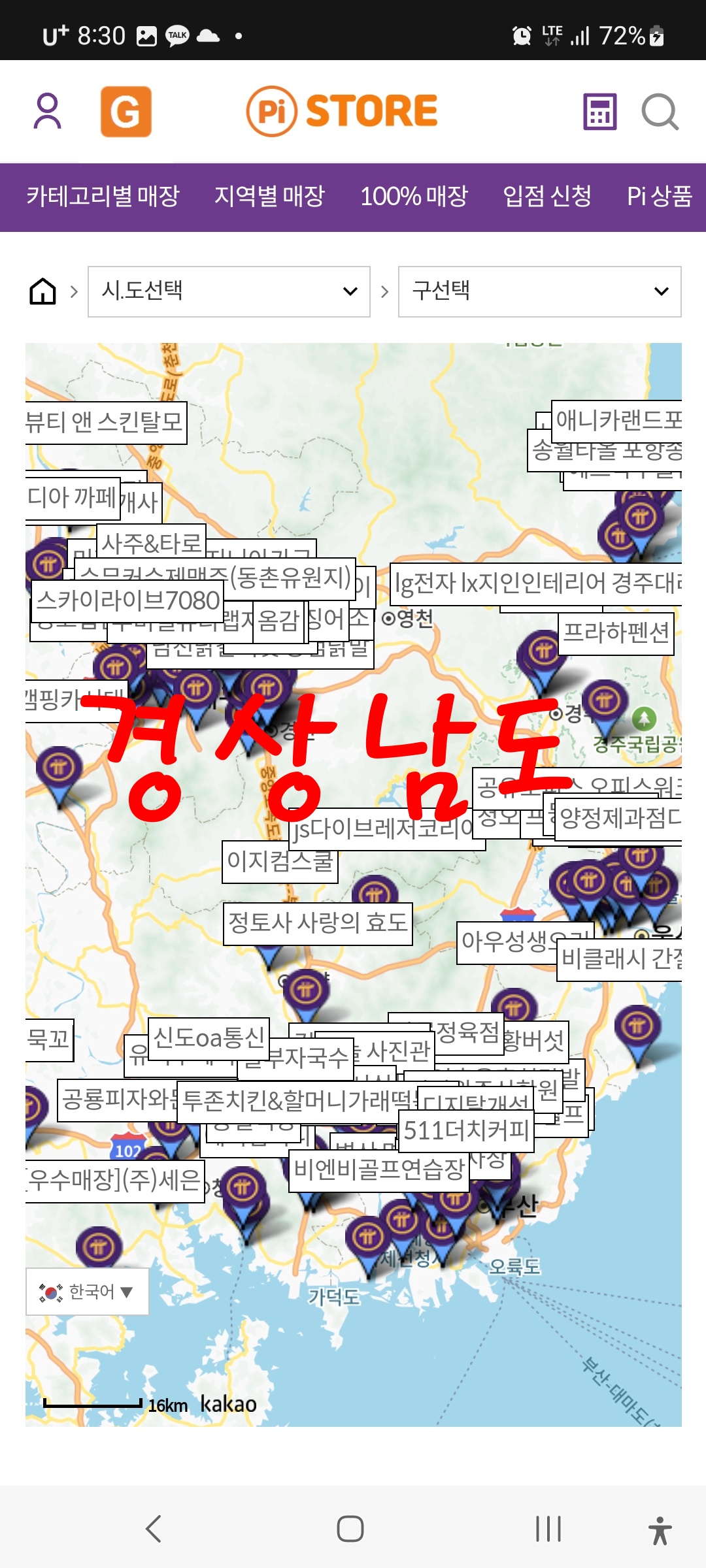Open 511더치커피 store label on map
706x1568 pixels.
(465, 1131)
